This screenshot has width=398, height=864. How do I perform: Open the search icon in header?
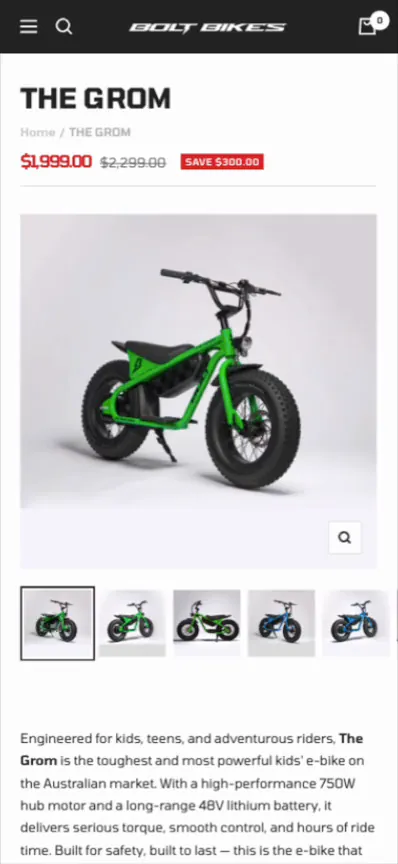pyautogui.click(x=64, y=26)
